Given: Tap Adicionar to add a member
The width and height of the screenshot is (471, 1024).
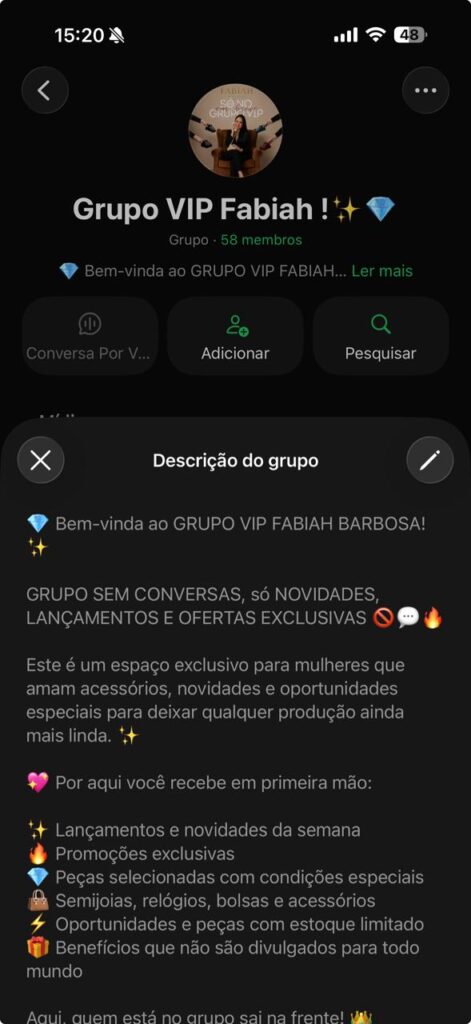Looking at the screenshot, I should (235, 336).
